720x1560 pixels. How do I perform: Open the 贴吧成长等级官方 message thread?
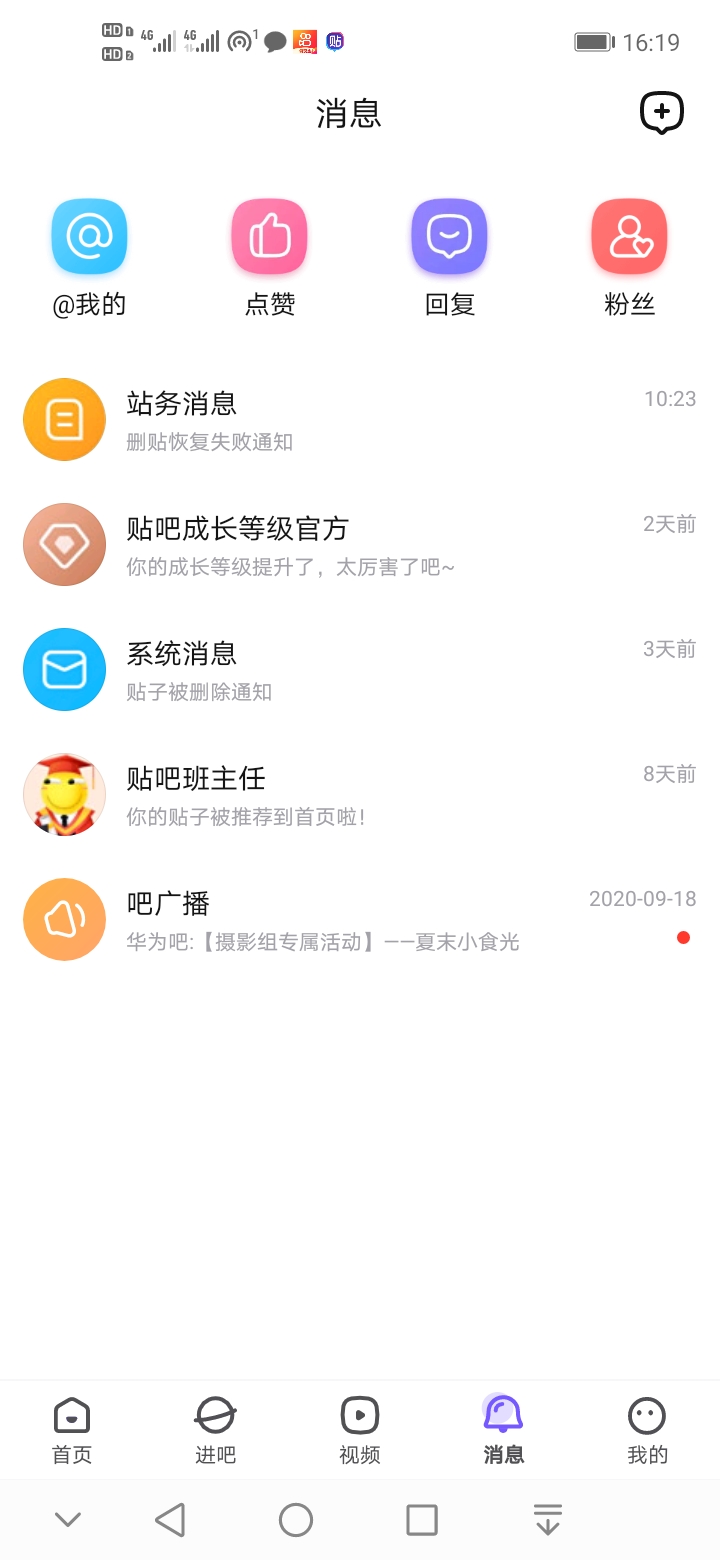pyautogui.click(x=360, y=545)
